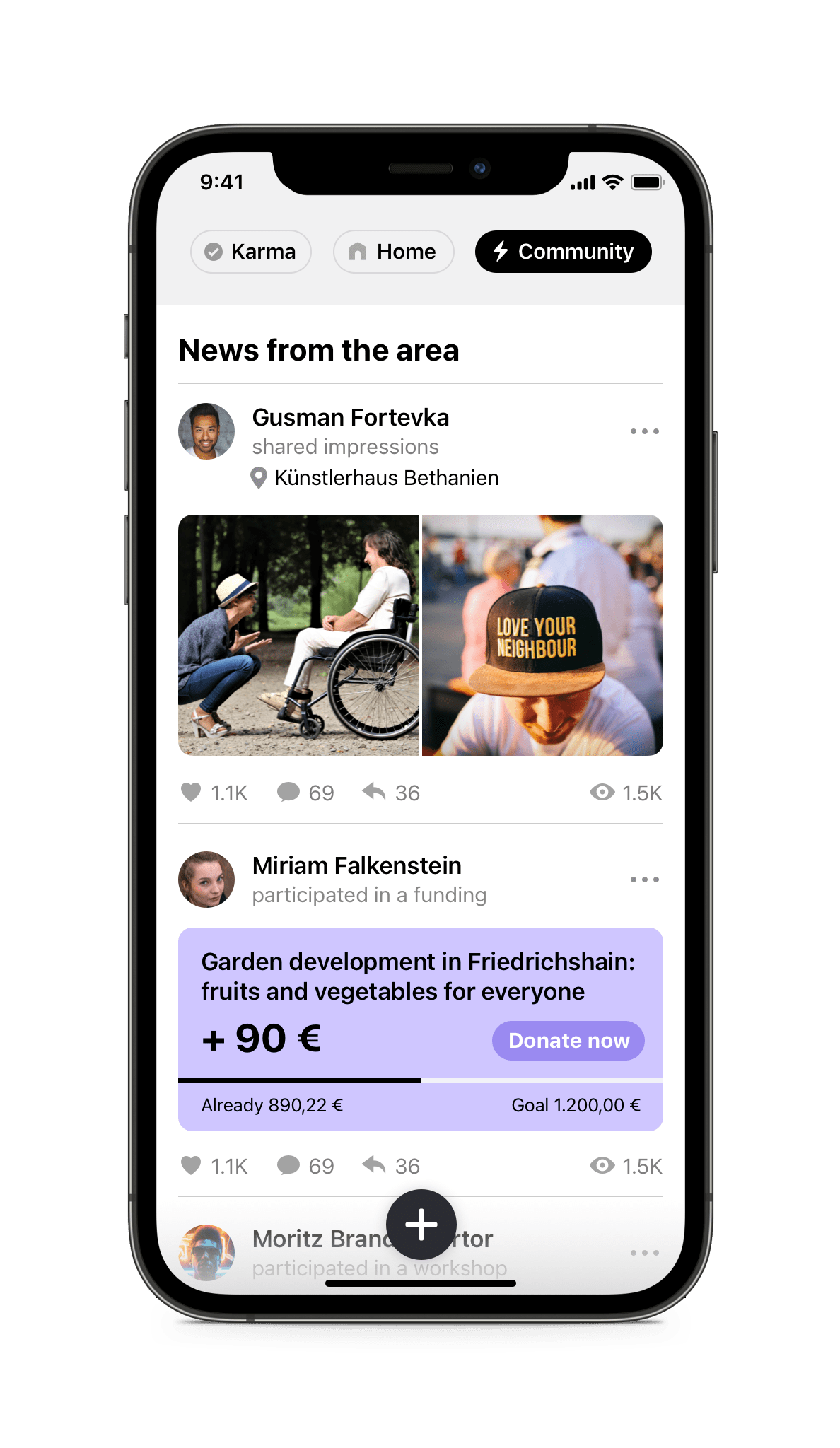Screen dimensions: 840x1448
Task: Share Miriam Falkenstein's funding post
Action: pyautogui.click(x=374, y=1166)
